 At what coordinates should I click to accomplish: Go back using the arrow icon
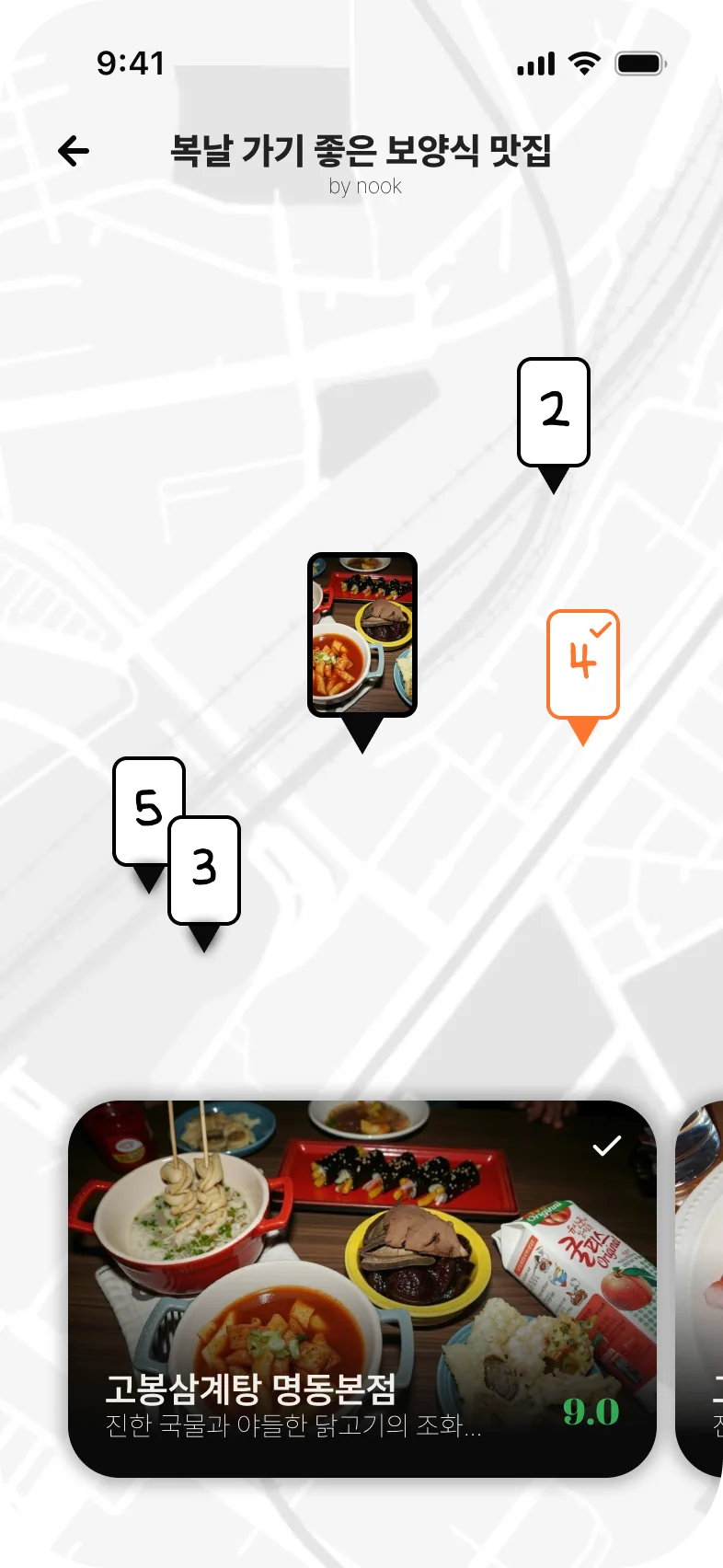click(x=74, y=151)
